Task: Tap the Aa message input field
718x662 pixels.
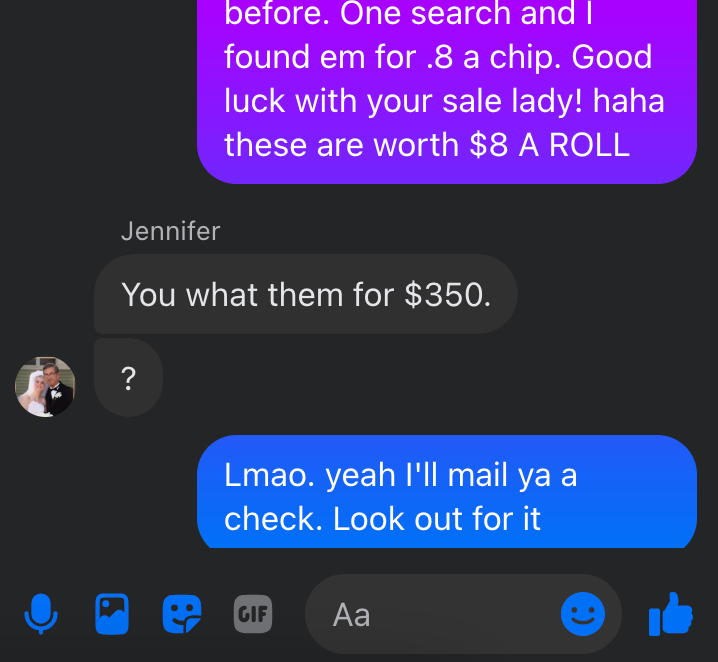Action: [x=440, y=614]
